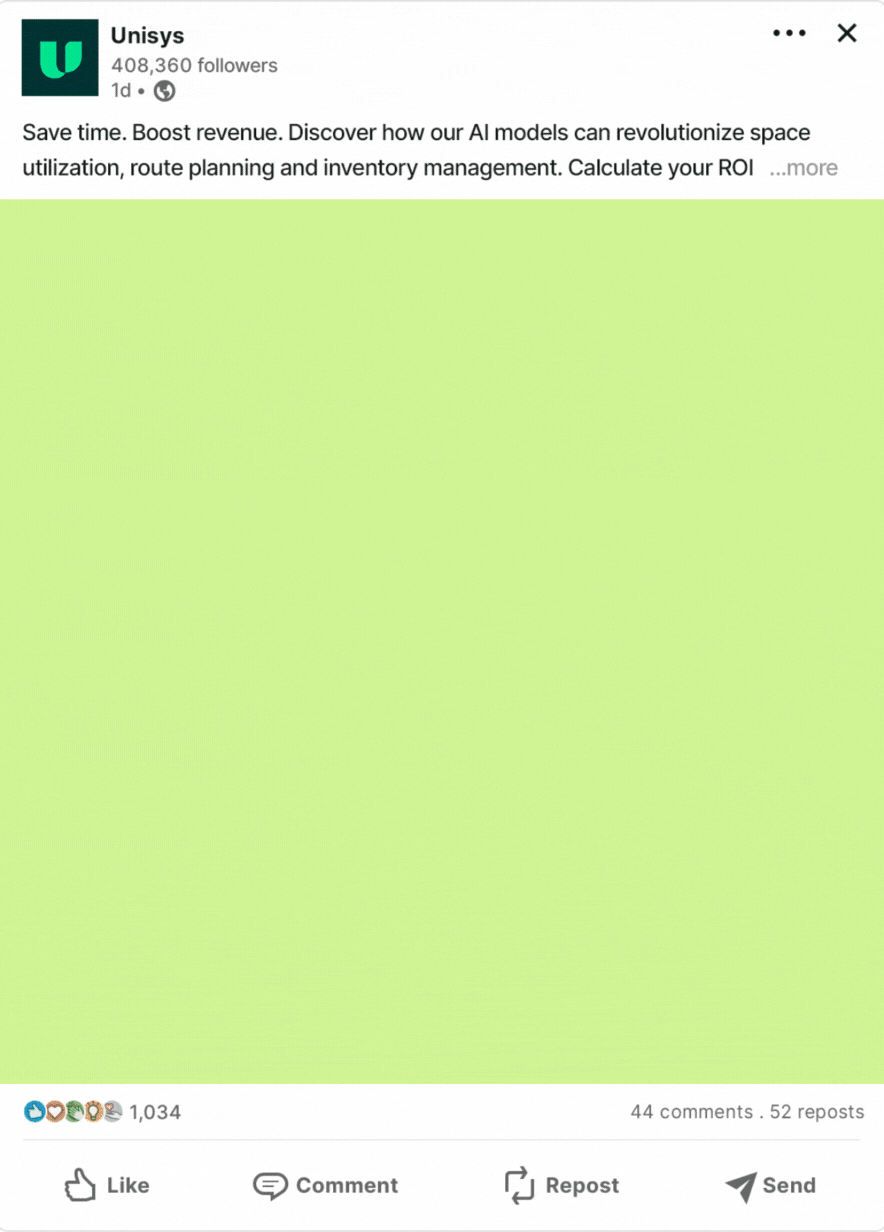This screenshot has height=1232, width=884.
Task: Open the Unisys company profile
Action: pyautogui.click(x=148, y=36)
